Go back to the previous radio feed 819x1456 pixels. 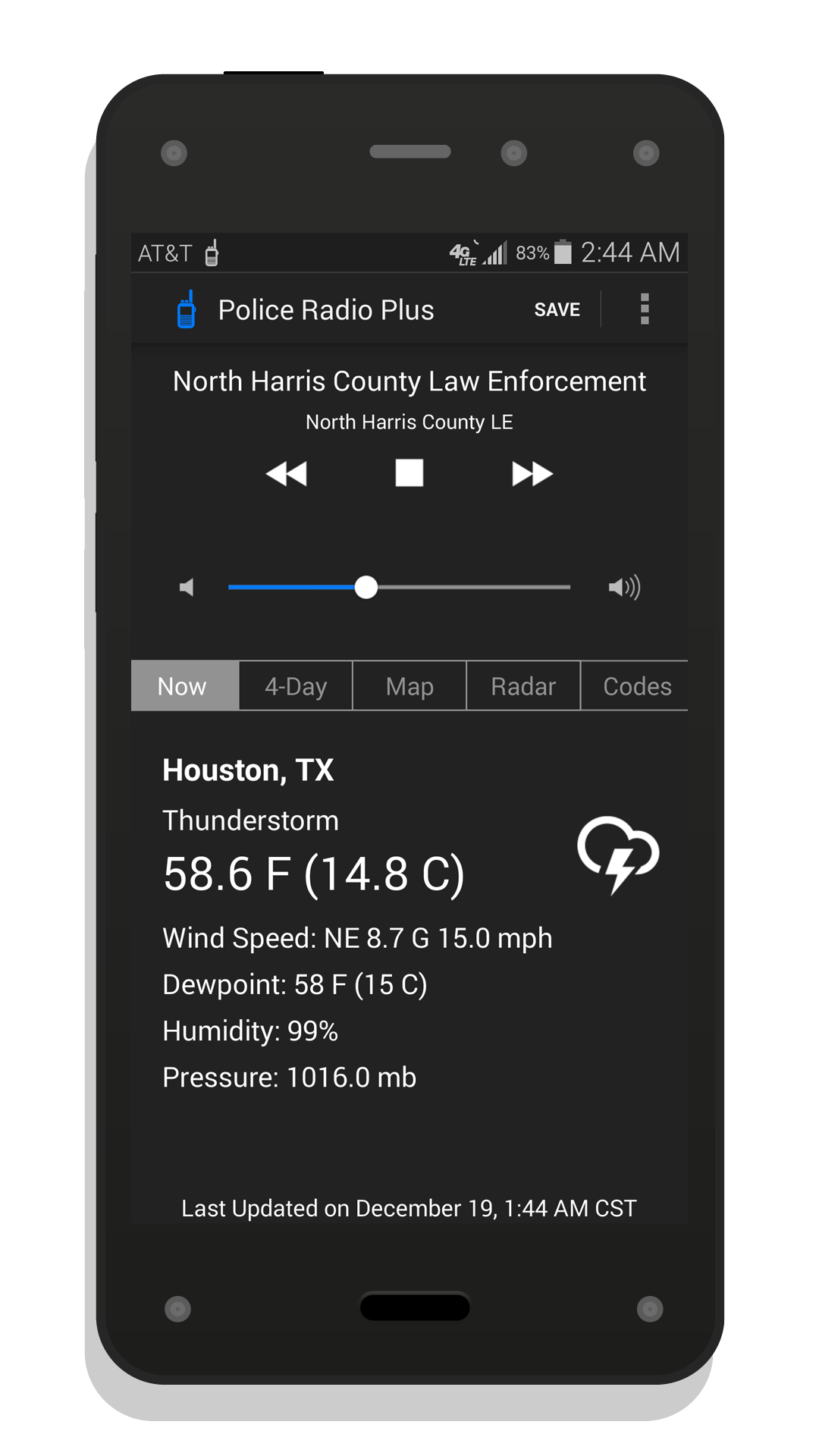[x=289, y=472]
